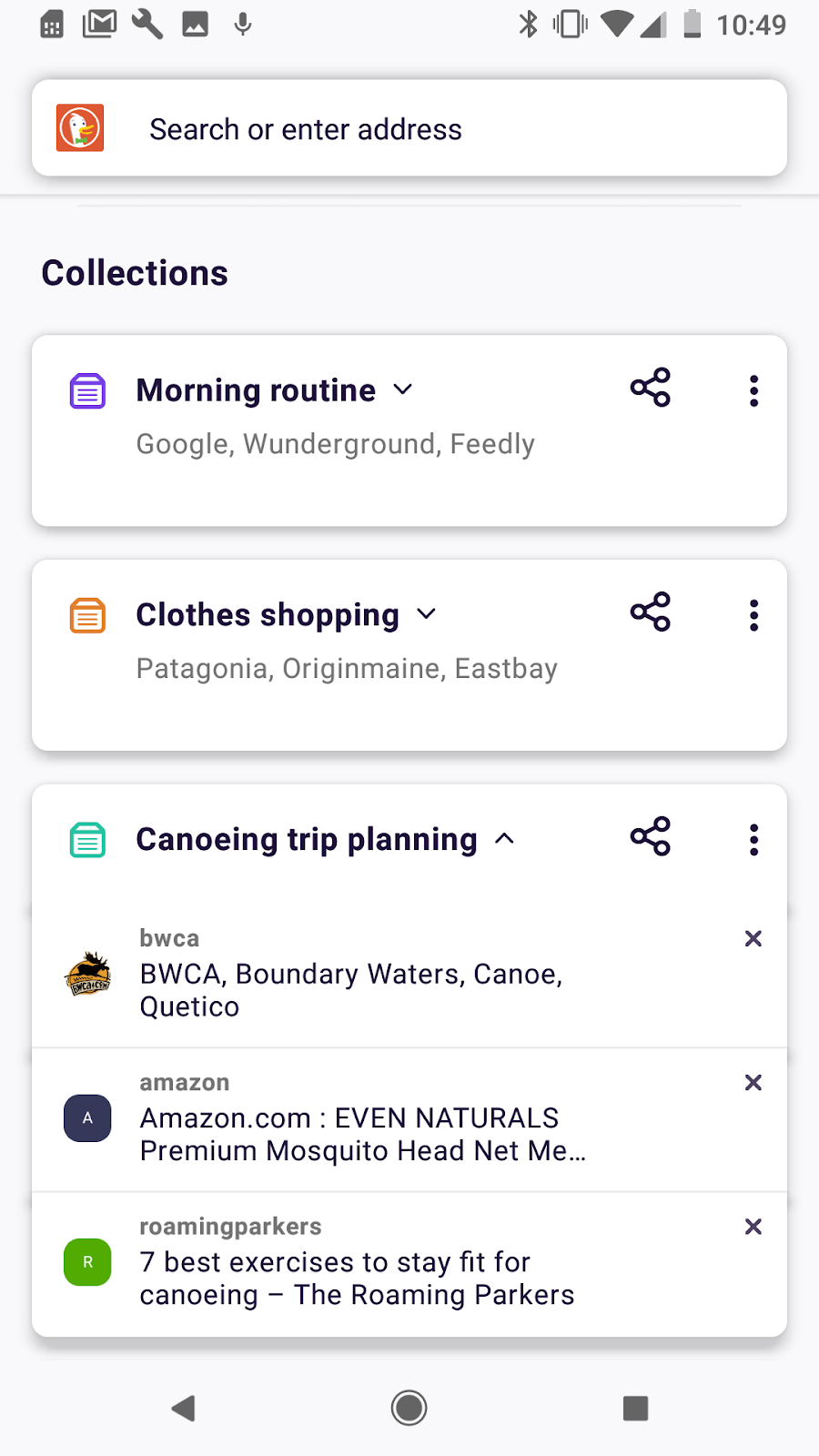Screen dimensions: 819x1456
Task: Expand the Clothes shopping collection
Action: 427,615
